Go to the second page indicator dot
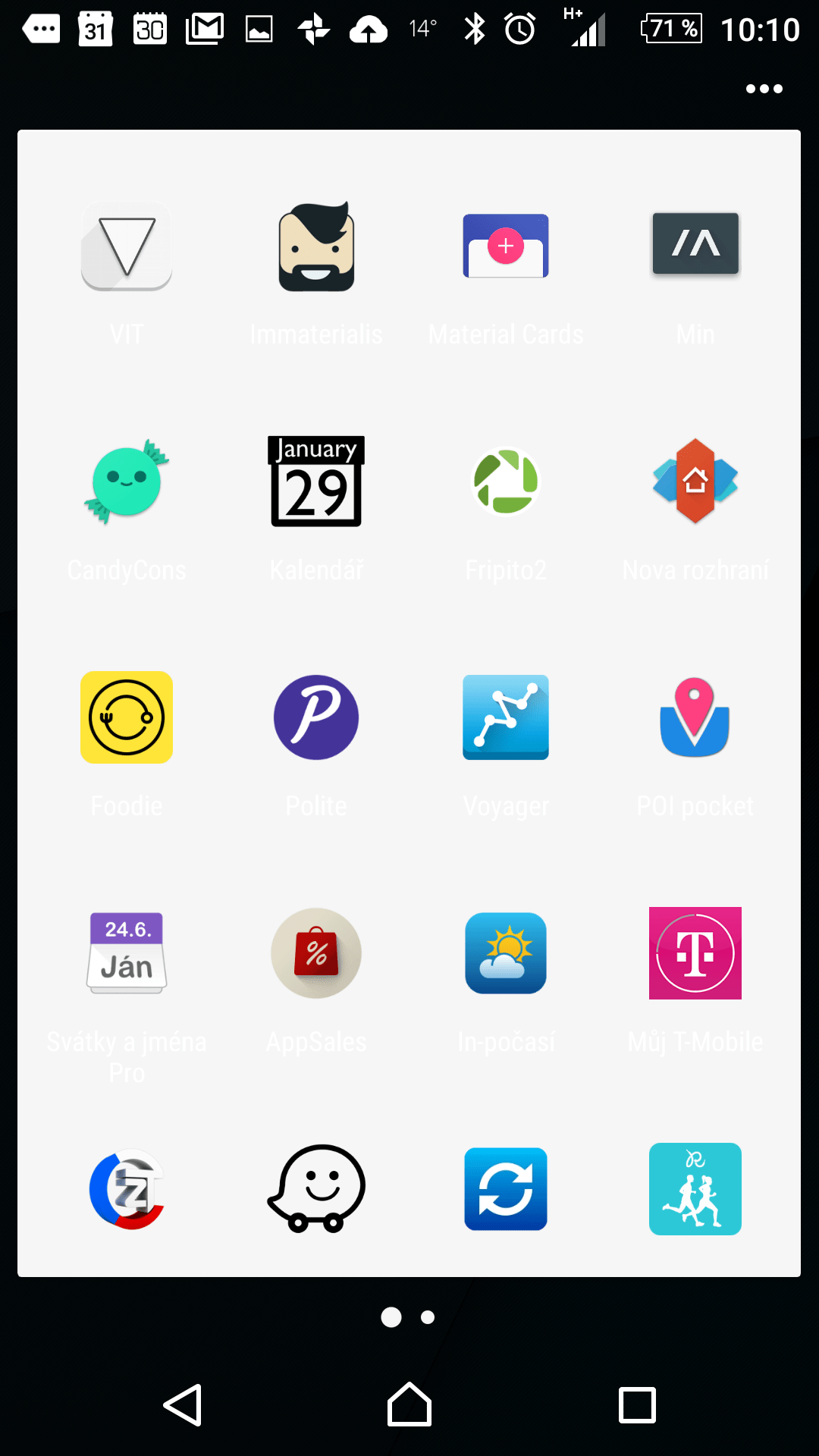 coord(428,1317)
